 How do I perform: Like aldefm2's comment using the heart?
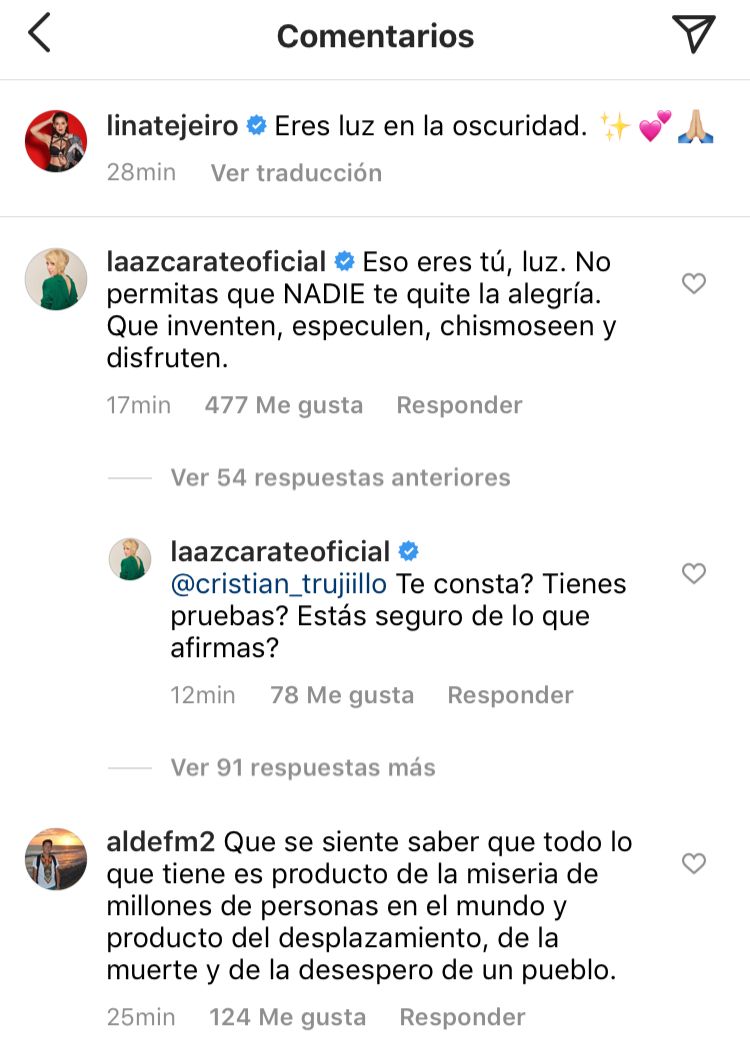(693, 864)
